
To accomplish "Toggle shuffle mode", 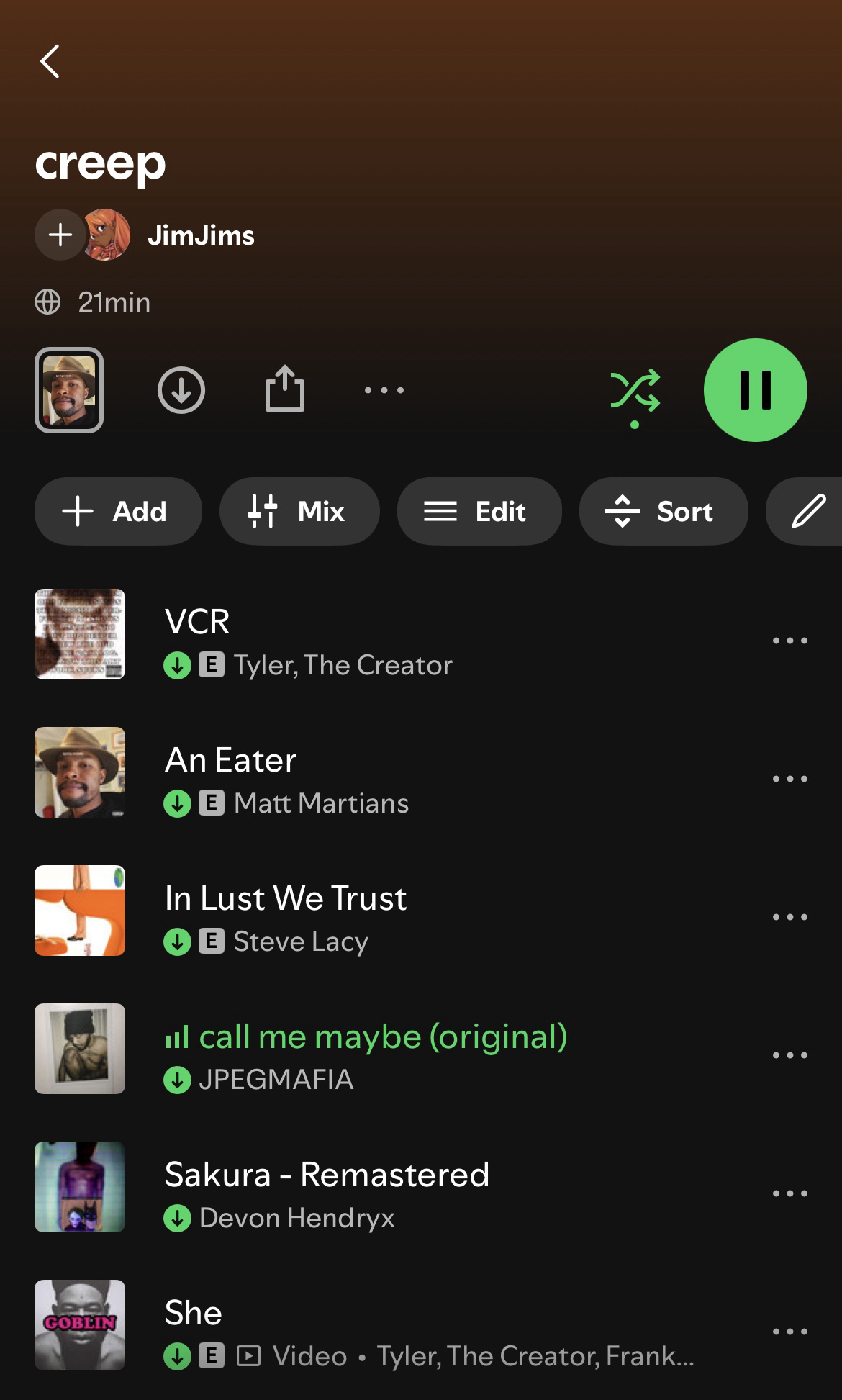I will point(635,391).
